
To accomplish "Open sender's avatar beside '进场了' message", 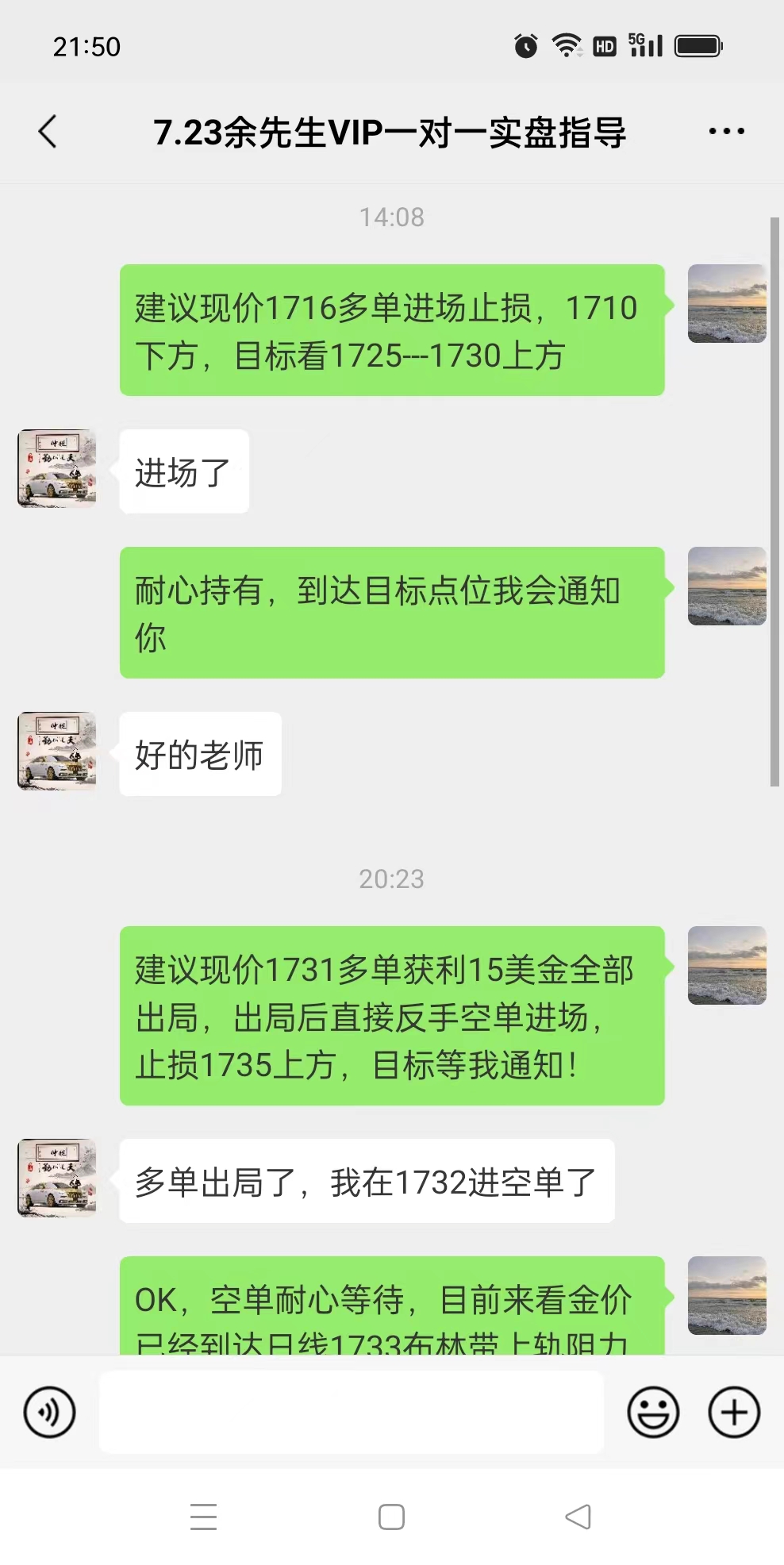I will point(57,468).
